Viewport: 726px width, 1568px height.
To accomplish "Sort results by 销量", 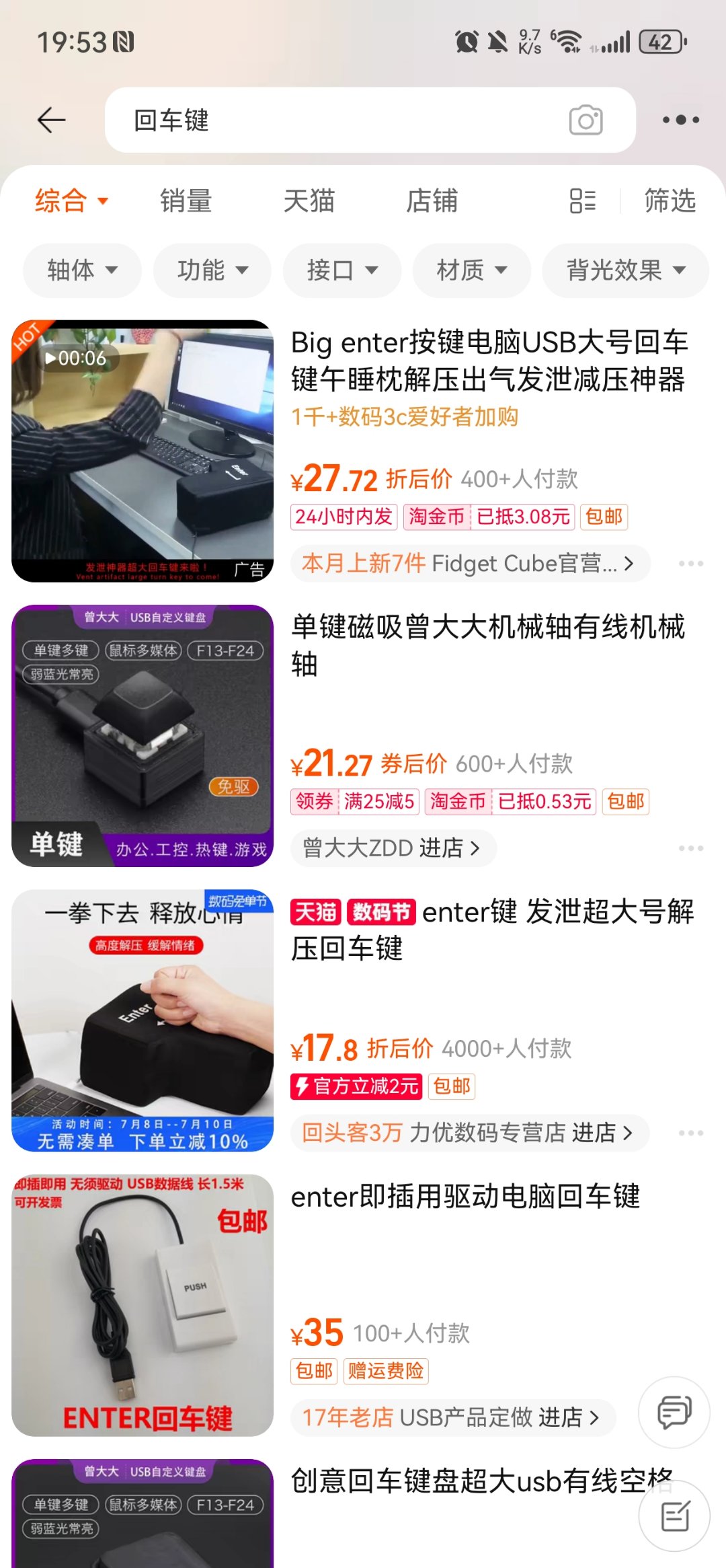I will (186, 201).
